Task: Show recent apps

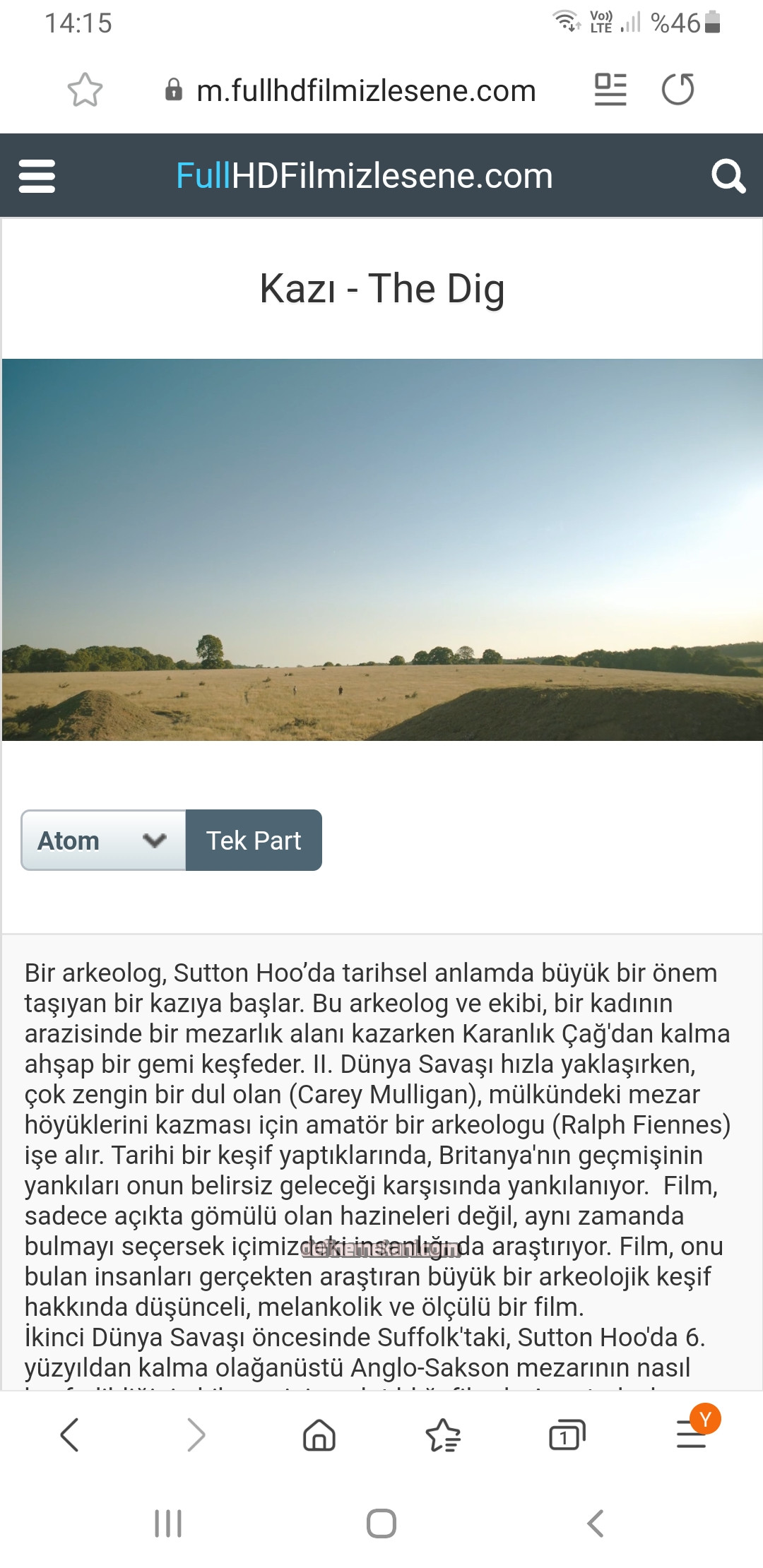Action: point(168,1524)
